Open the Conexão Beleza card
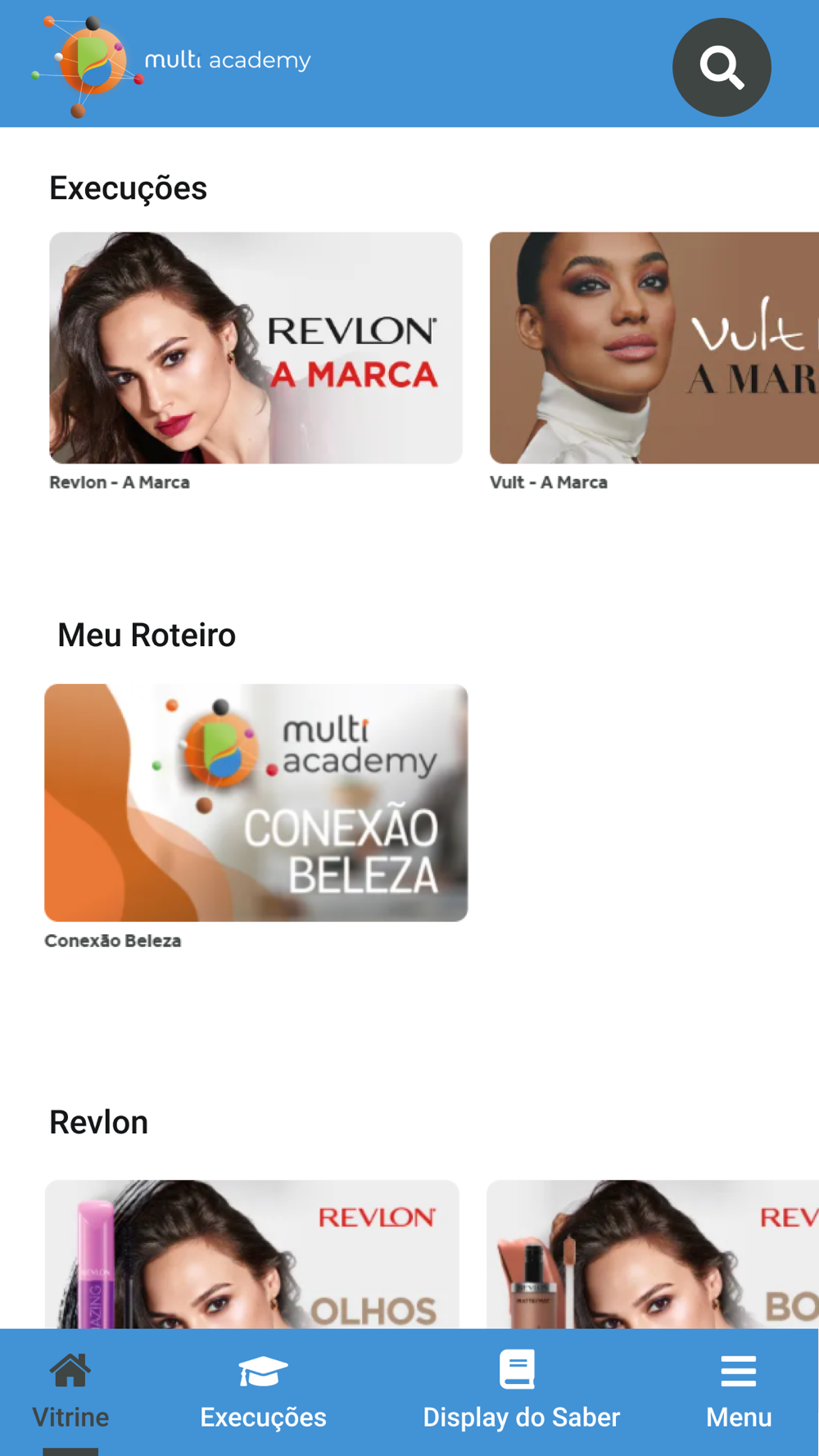819x1456 pixels. 256,803
